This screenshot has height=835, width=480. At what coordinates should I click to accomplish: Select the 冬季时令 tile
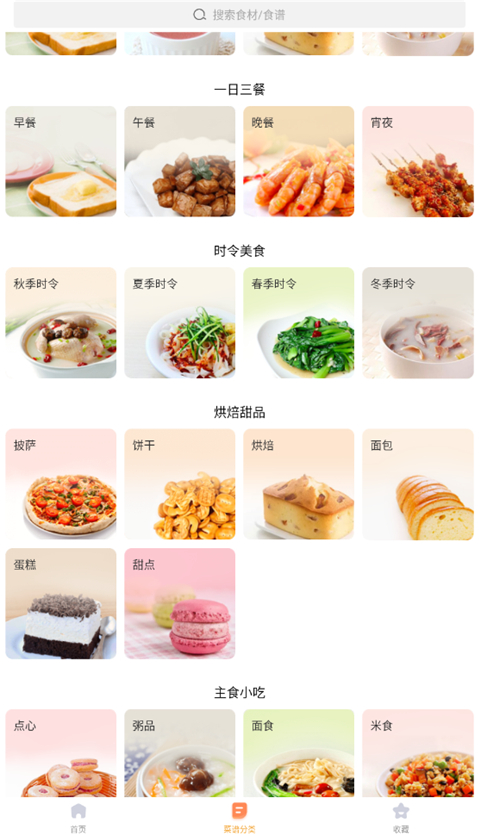click(x=418, y=323)
